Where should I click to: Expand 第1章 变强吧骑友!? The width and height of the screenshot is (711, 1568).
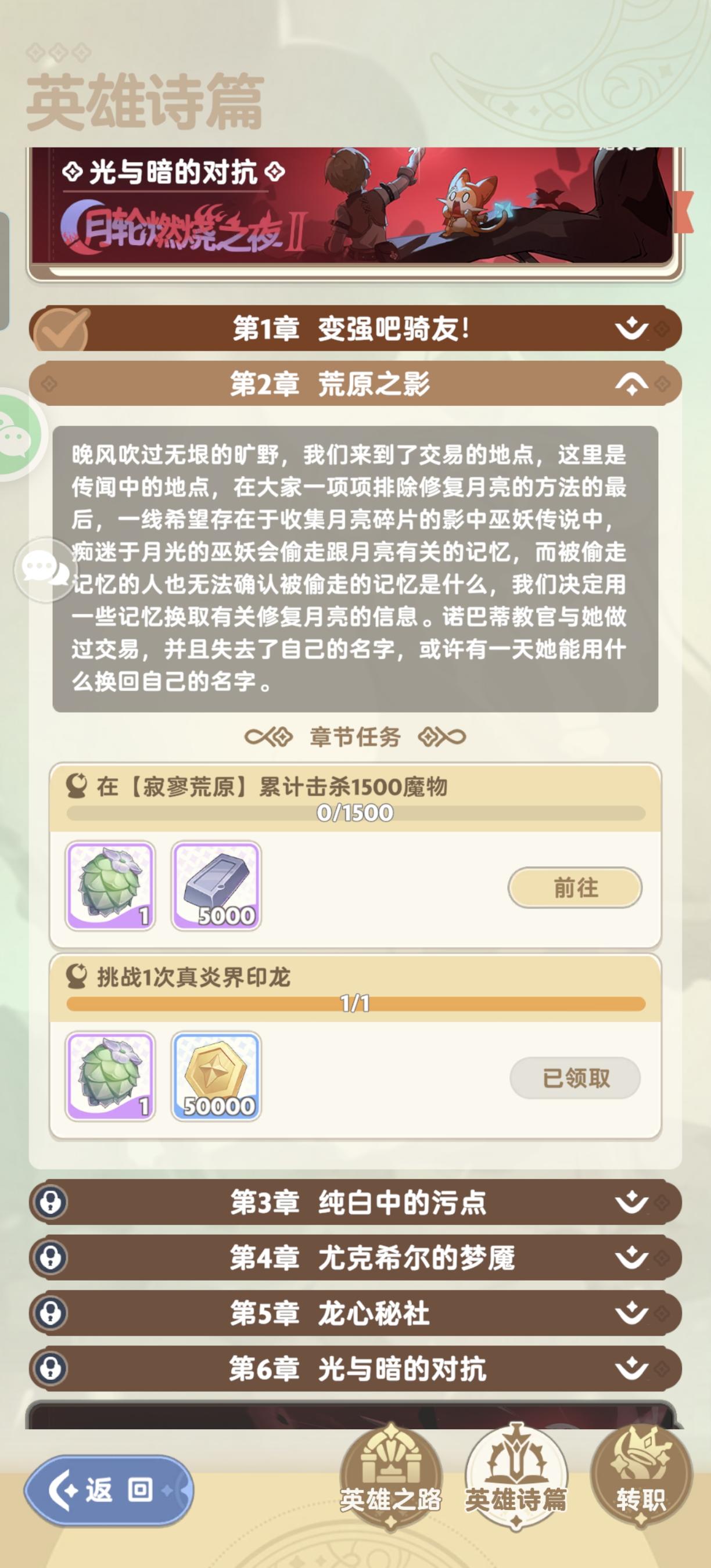point(632,329)
